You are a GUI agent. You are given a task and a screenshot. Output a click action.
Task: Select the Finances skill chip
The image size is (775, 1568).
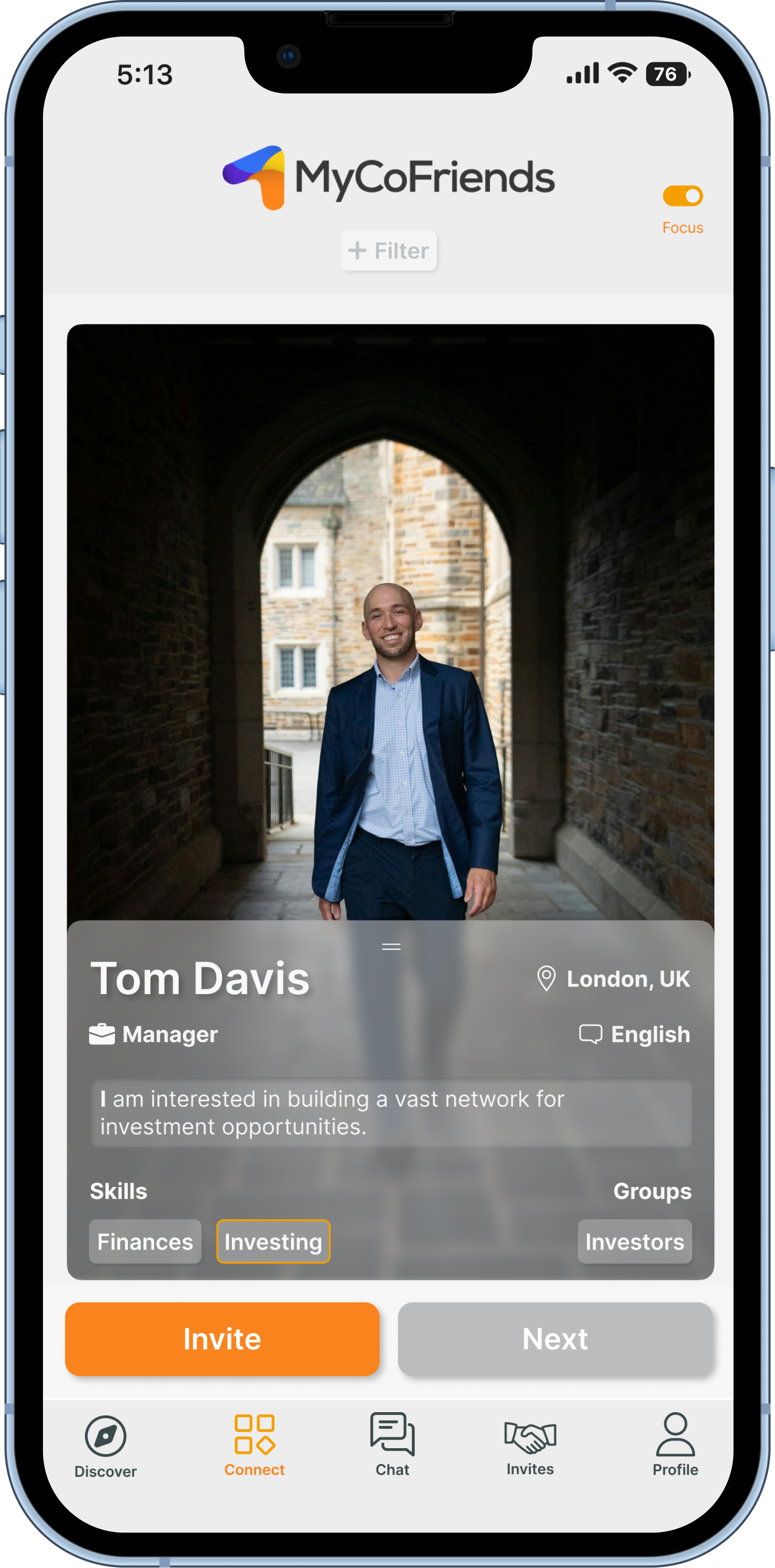point(145,1241)
